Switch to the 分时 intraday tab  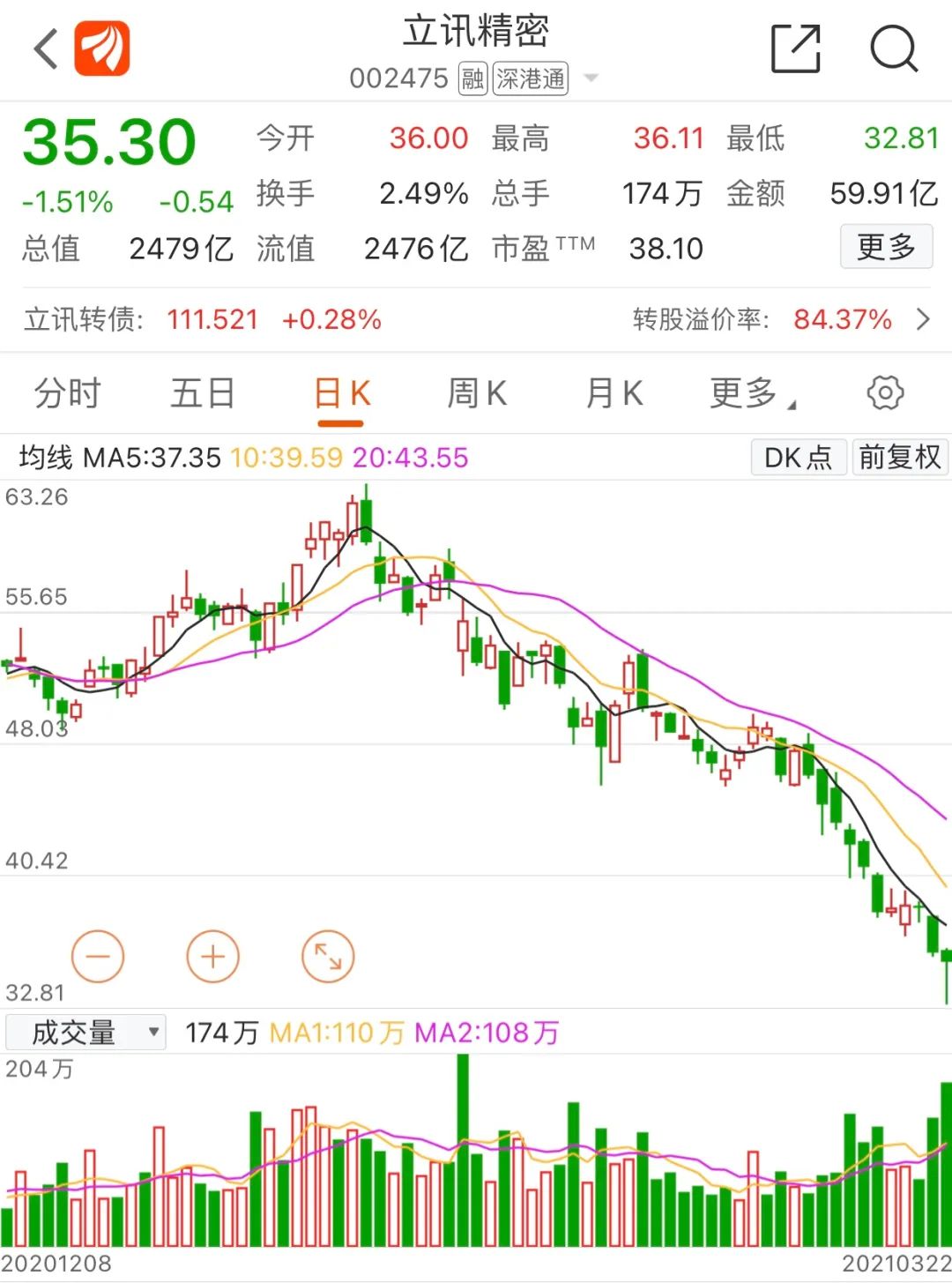tap(67, 393)
